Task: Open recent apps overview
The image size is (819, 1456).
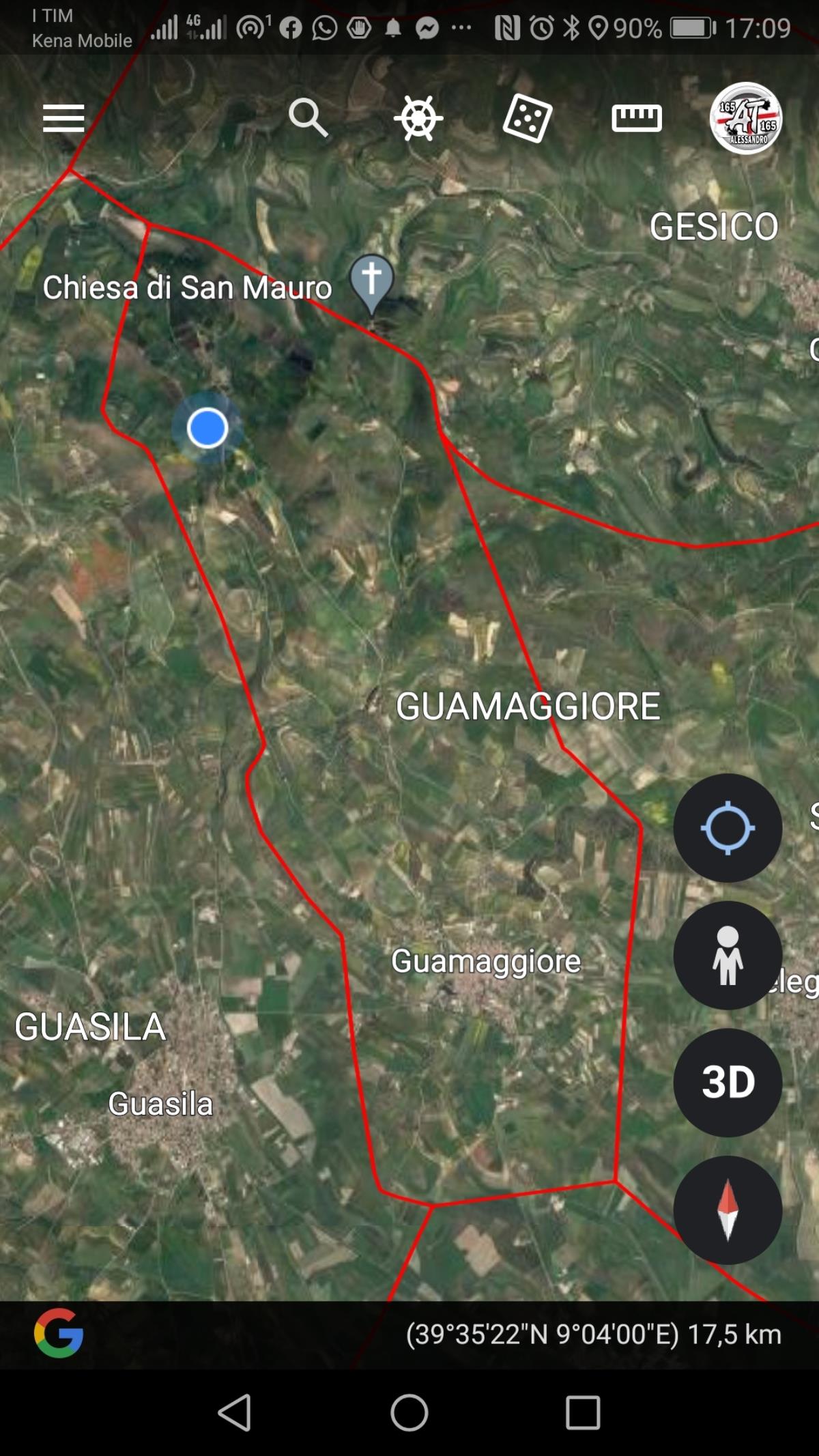Action: tap(584, 1412)
